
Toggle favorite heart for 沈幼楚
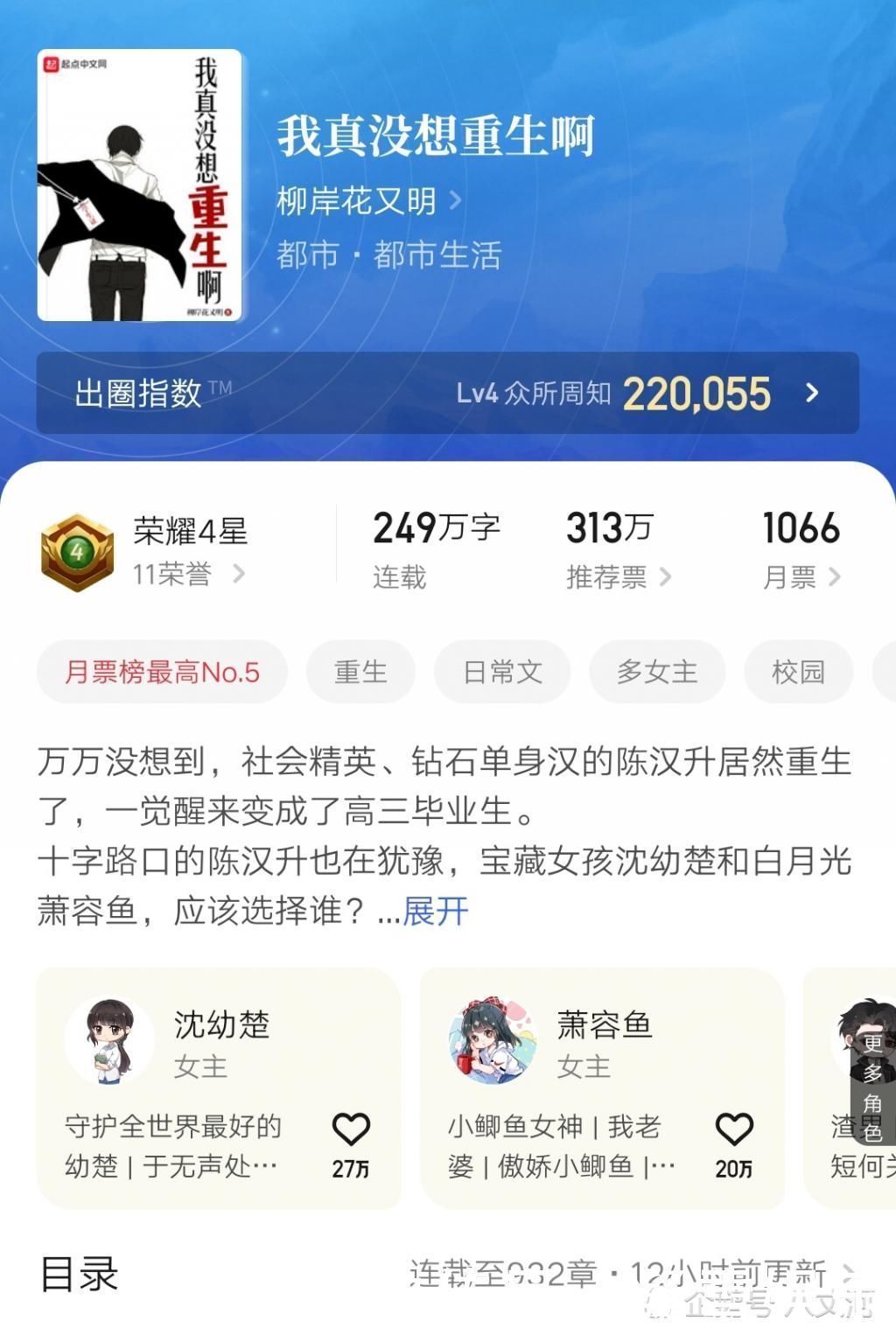351,1129
